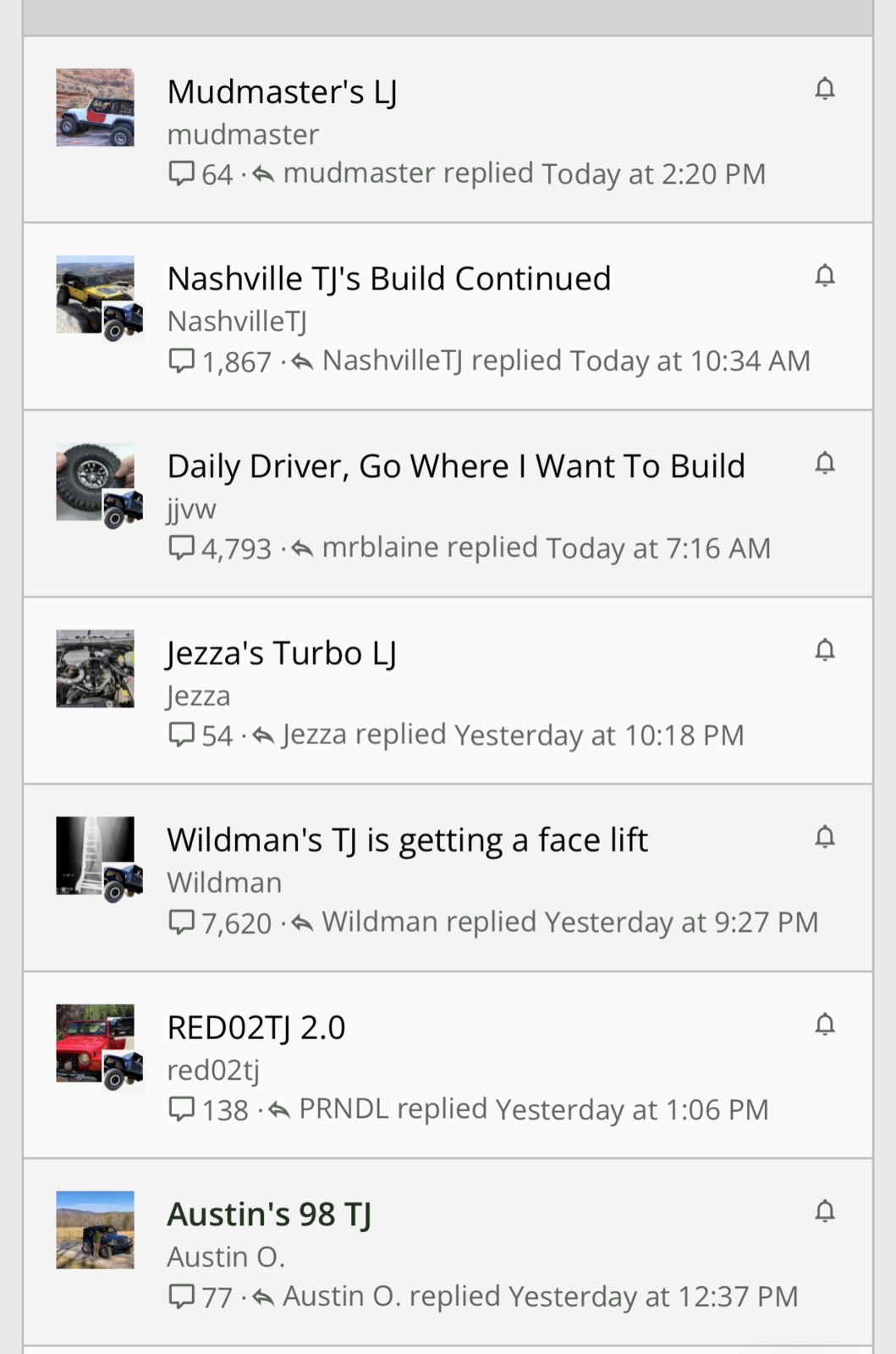Open the Mudmaster's LJ thread
The height and width of the screenshot is (1354, 896).
(x=282, y=92)
